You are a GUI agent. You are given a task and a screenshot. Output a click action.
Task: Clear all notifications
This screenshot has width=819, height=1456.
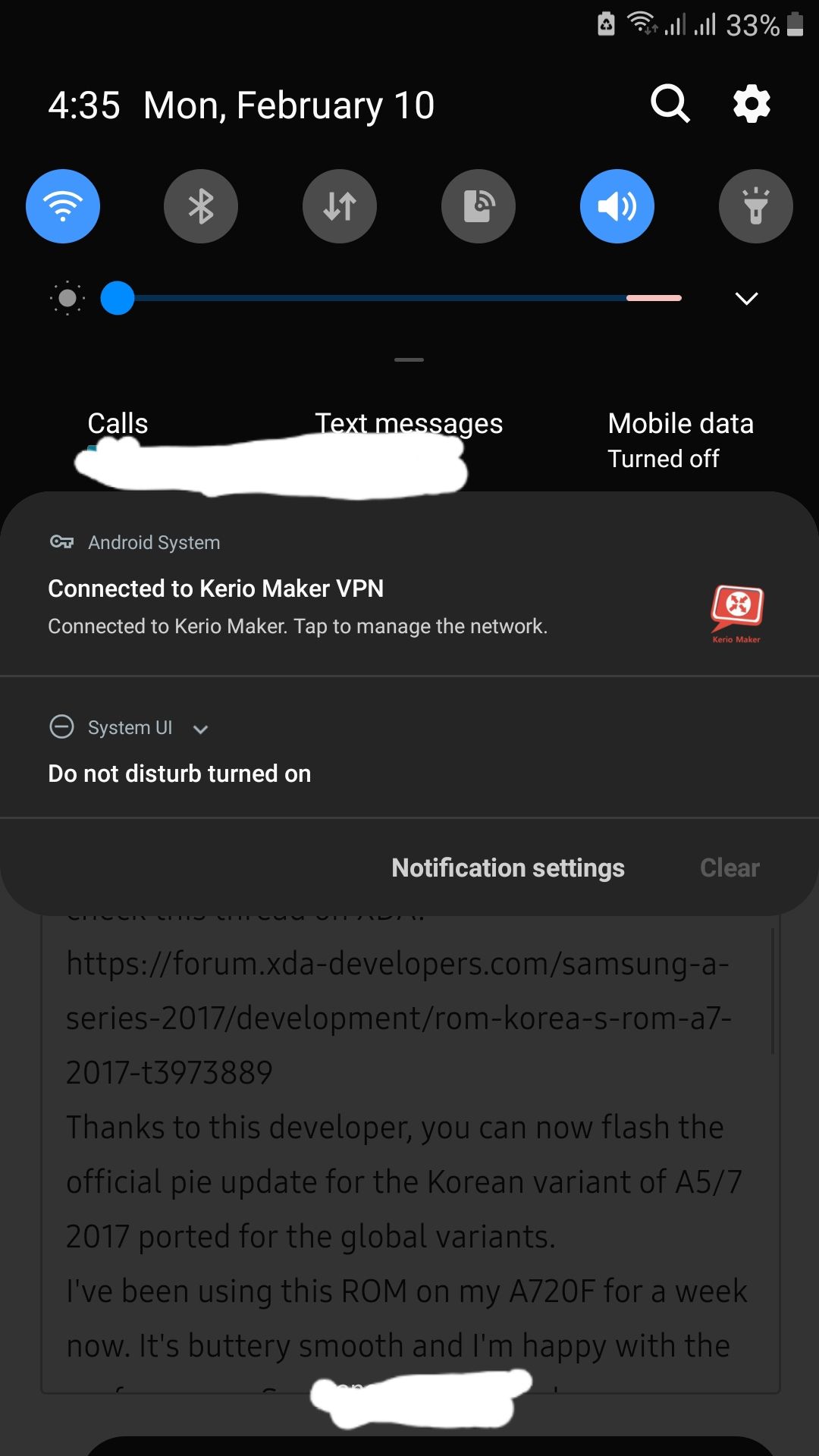click(729, 868)
